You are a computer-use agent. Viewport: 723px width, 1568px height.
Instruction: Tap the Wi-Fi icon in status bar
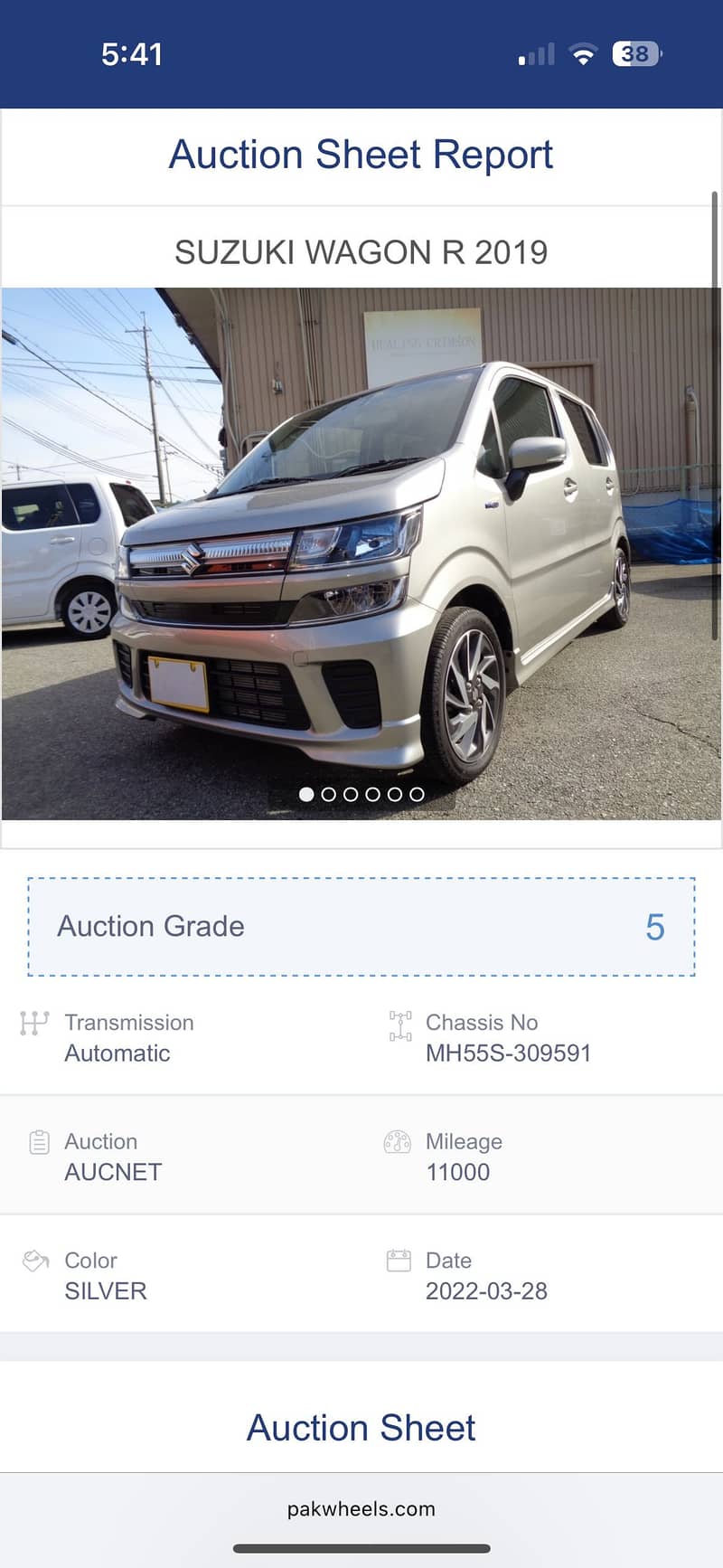[583, 54]
